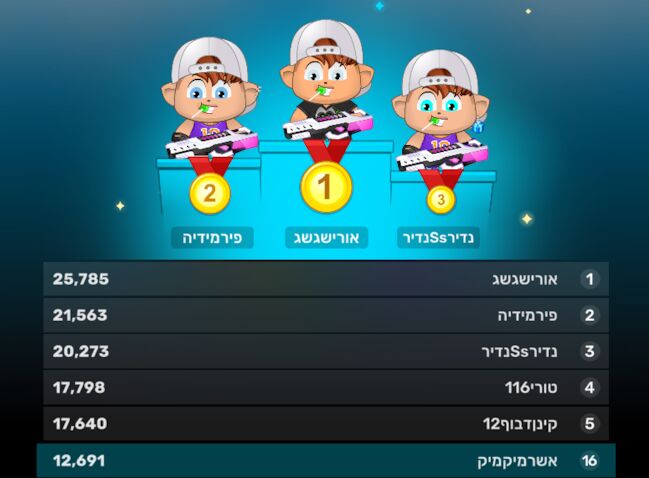Open the first-place row of אורישגשג
Viewport: 649px width, 478px height.
[325, 279]
